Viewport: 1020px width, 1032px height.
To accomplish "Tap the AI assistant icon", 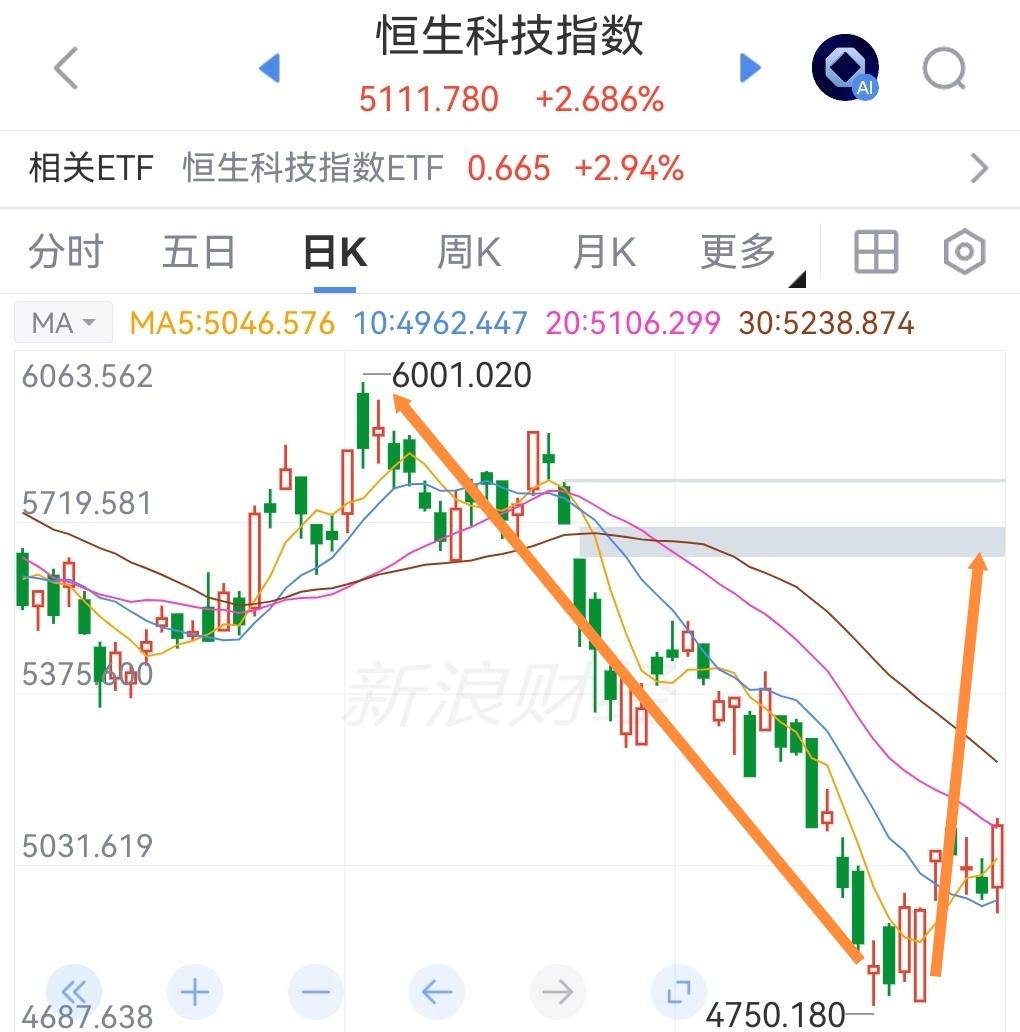I will [845, 68].
